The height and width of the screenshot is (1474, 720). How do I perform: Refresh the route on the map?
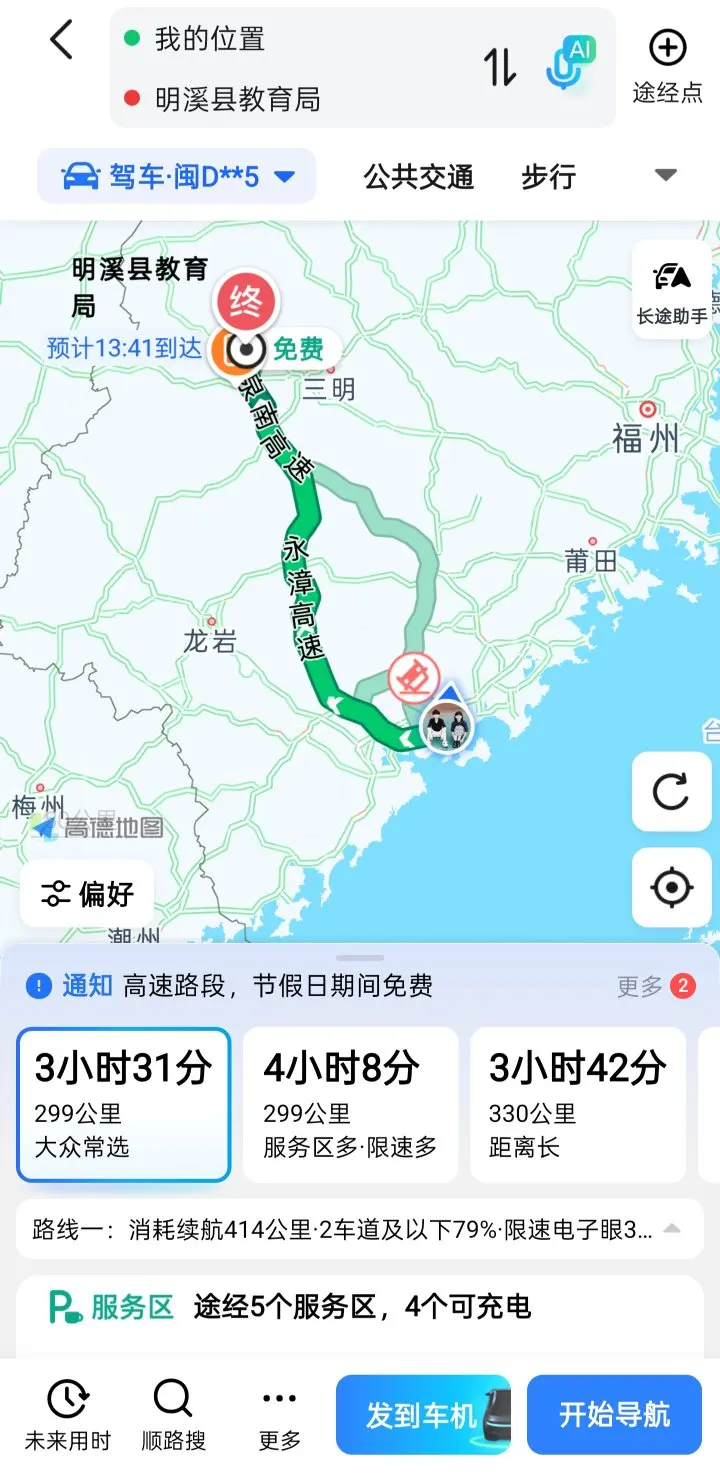[671, 792]
